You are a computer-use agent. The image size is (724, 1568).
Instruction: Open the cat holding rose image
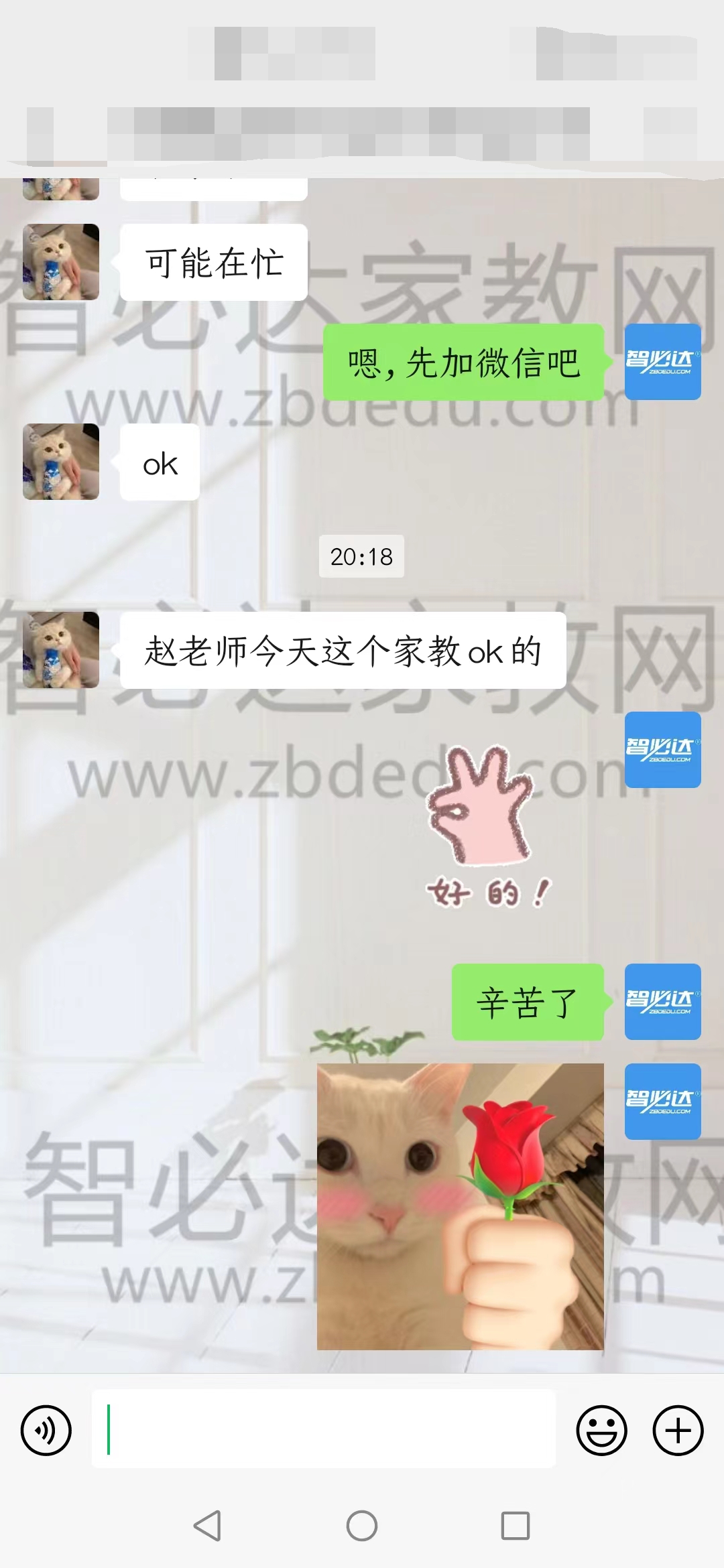point(460,1206)
